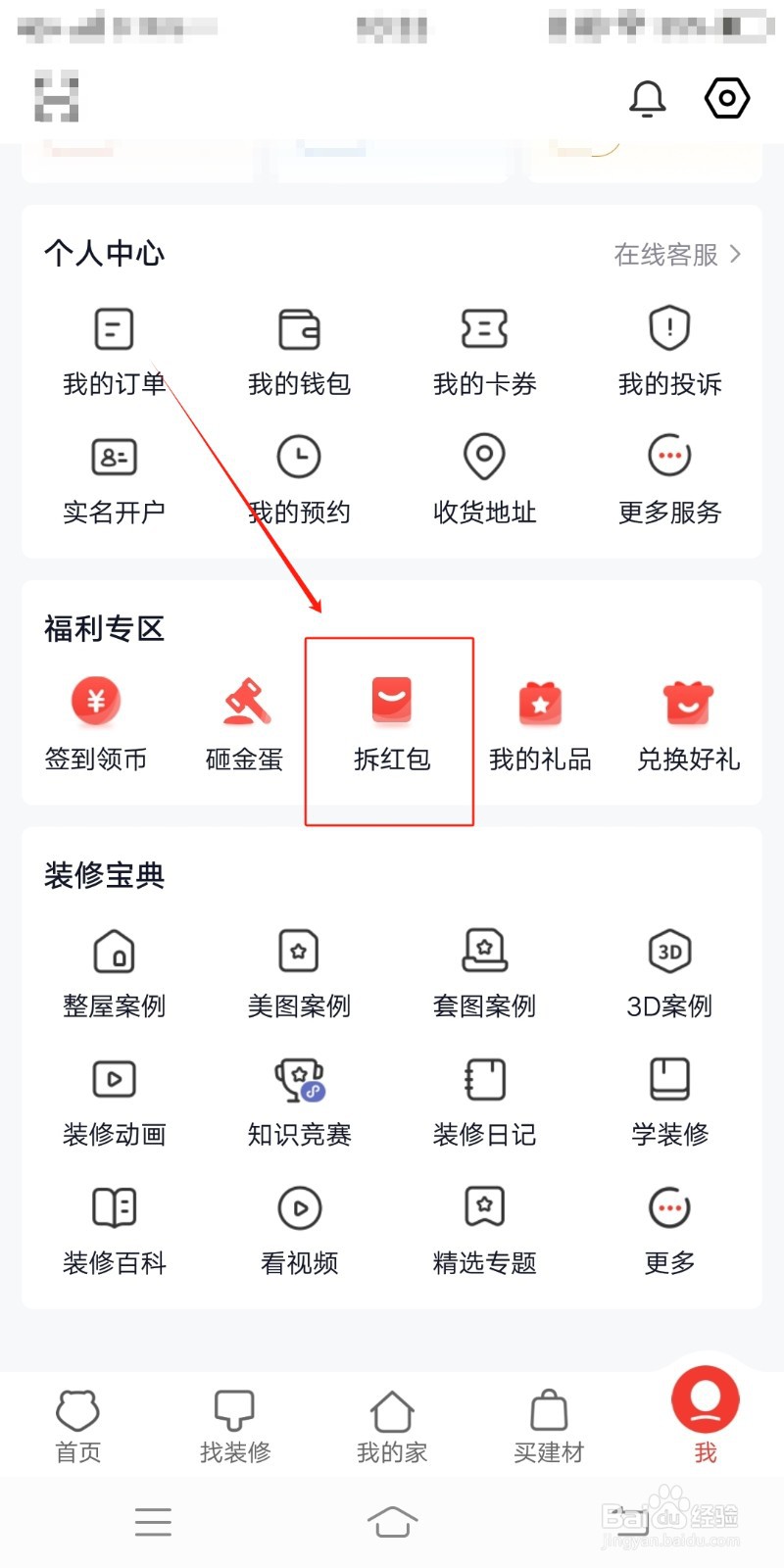
Task: Open 我的订单 to view orders
Action: coord(113,349)
